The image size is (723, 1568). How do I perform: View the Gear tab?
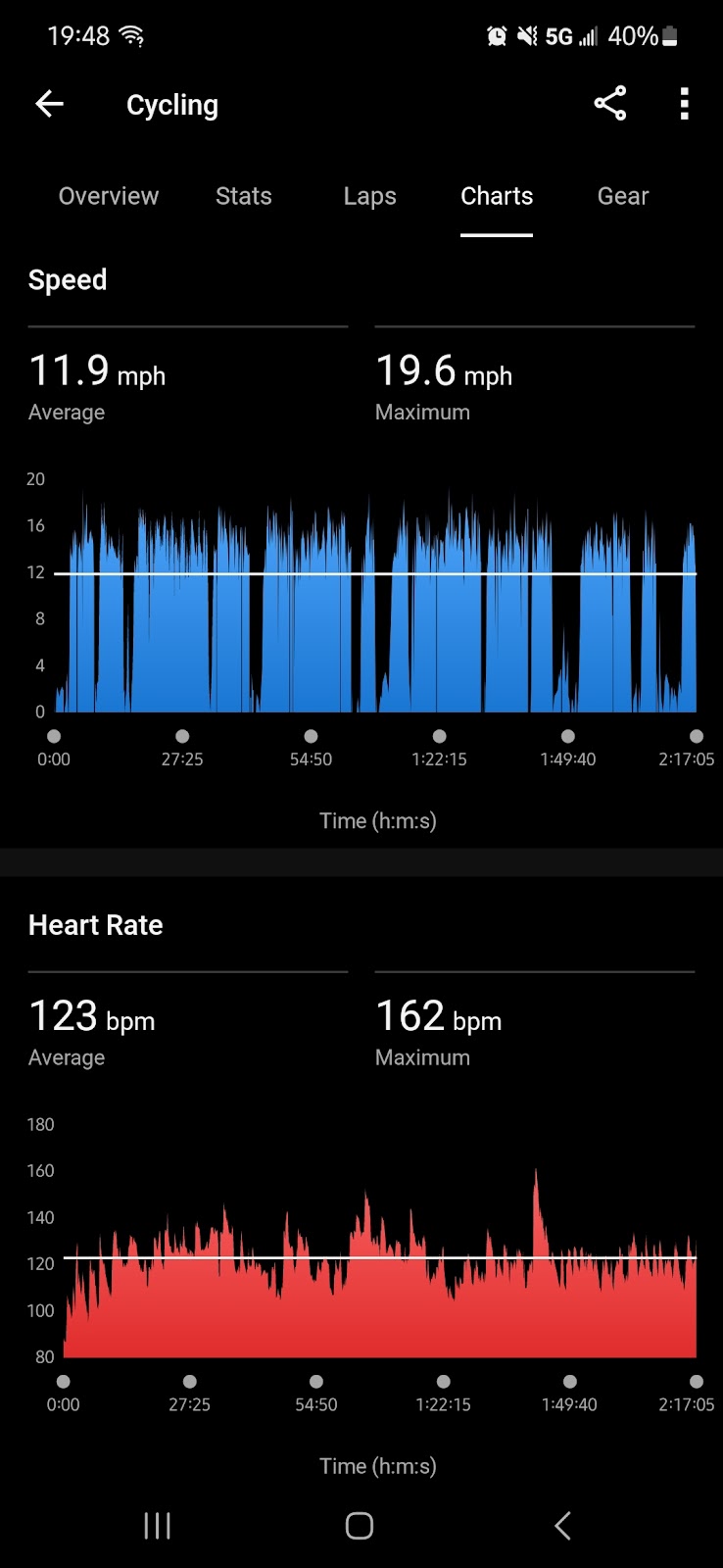(x=623, y=196)
